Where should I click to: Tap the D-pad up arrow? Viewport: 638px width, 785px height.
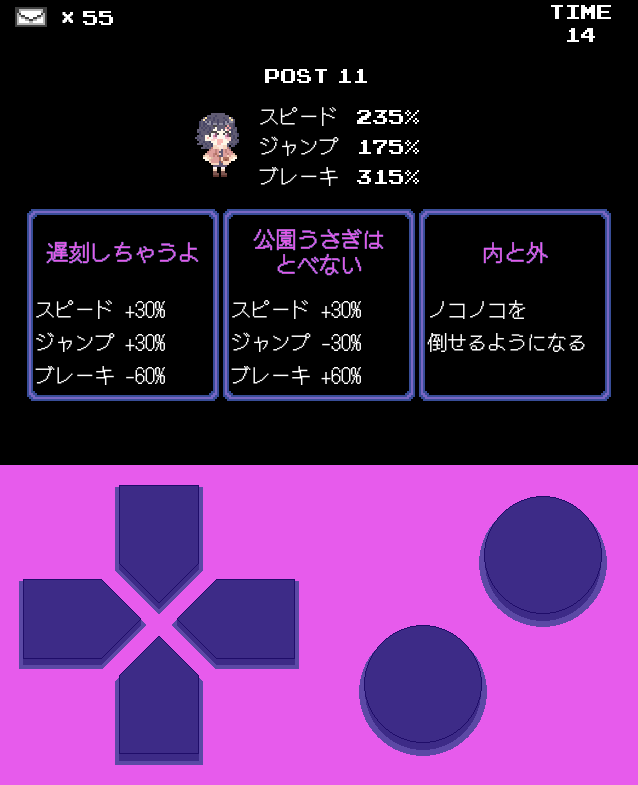pos(159,535)
